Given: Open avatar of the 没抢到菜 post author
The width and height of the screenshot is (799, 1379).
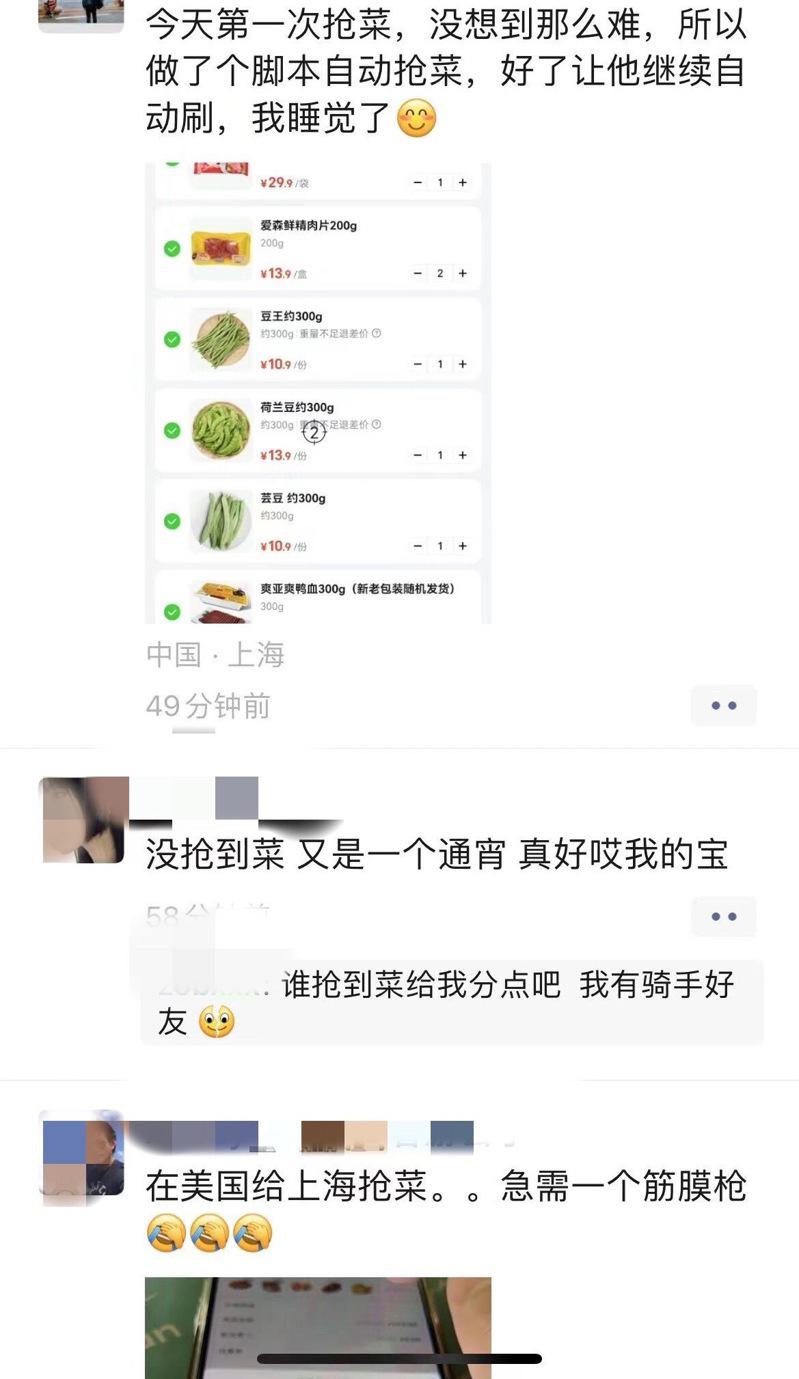Looking at the screenshot, I should [x=84, y=819].
